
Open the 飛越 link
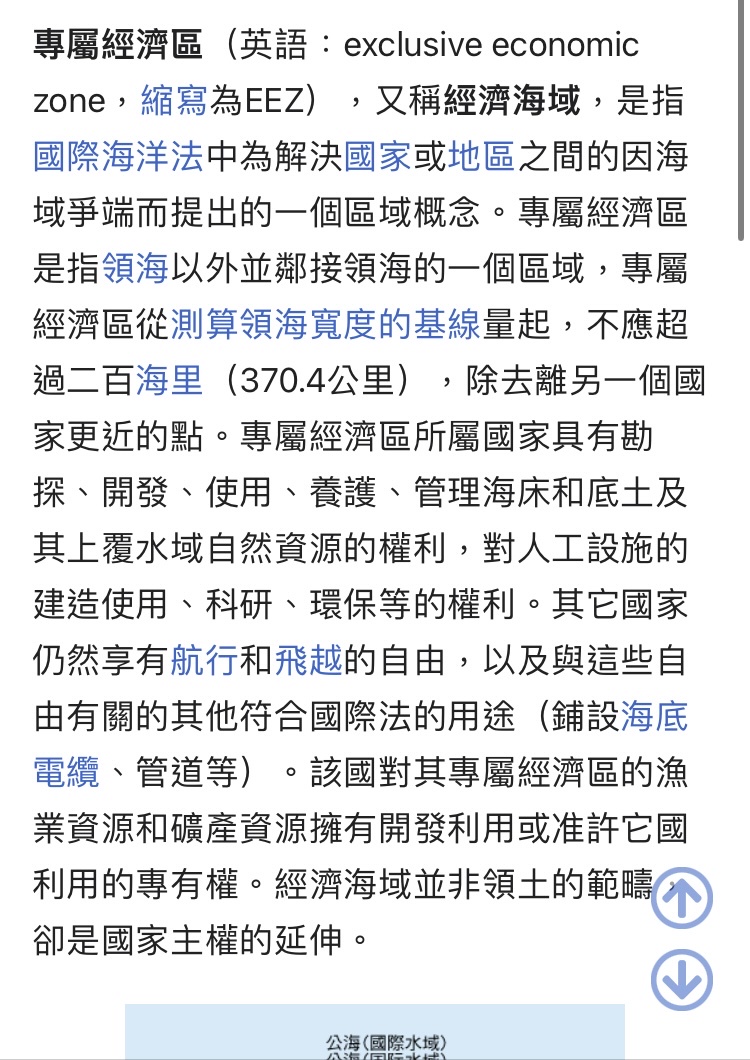pyautogui.click(x=308, y=661)
